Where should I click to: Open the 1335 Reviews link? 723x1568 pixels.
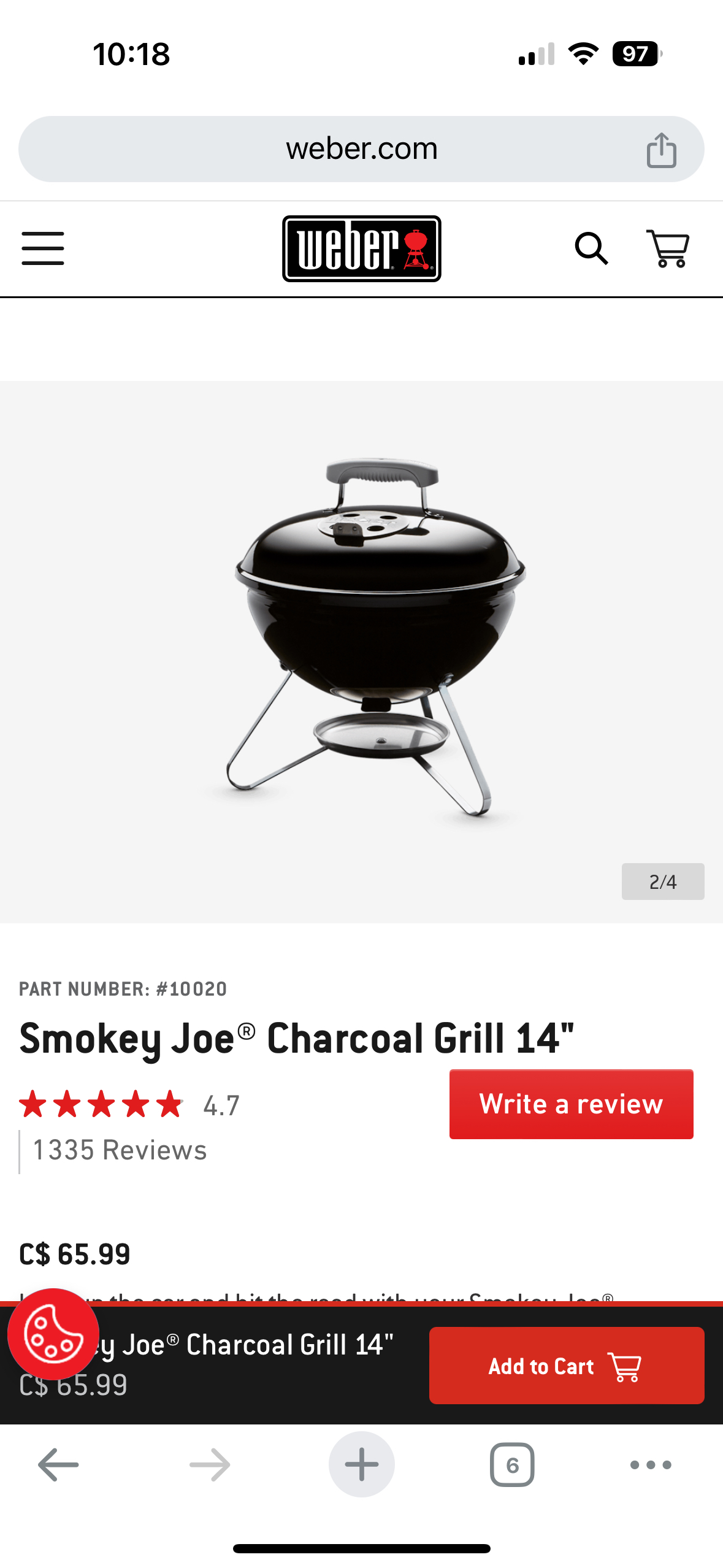coord(119,1150)
